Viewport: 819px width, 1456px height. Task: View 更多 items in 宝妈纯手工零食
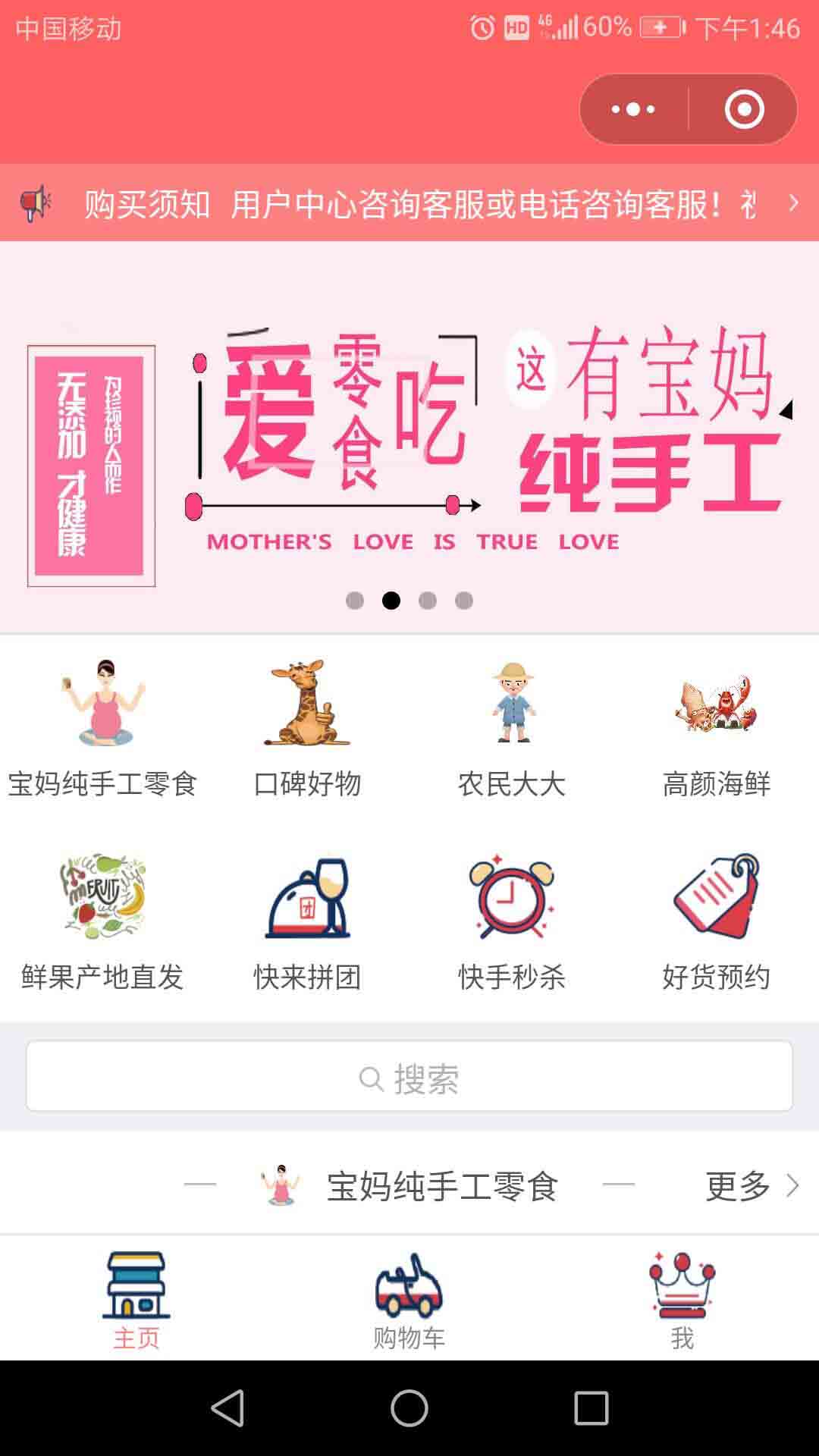pos(751,1185)
